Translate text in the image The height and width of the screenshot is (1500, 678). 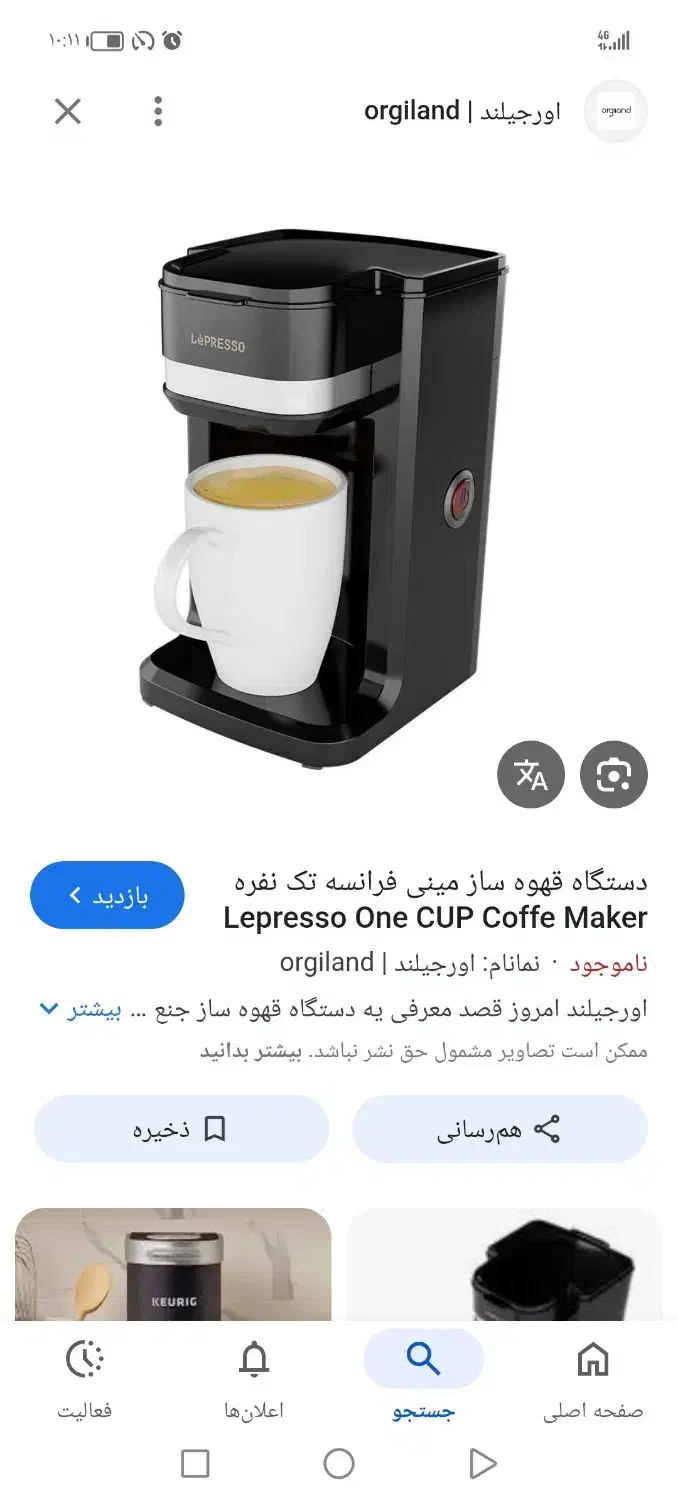coord(531,775)
